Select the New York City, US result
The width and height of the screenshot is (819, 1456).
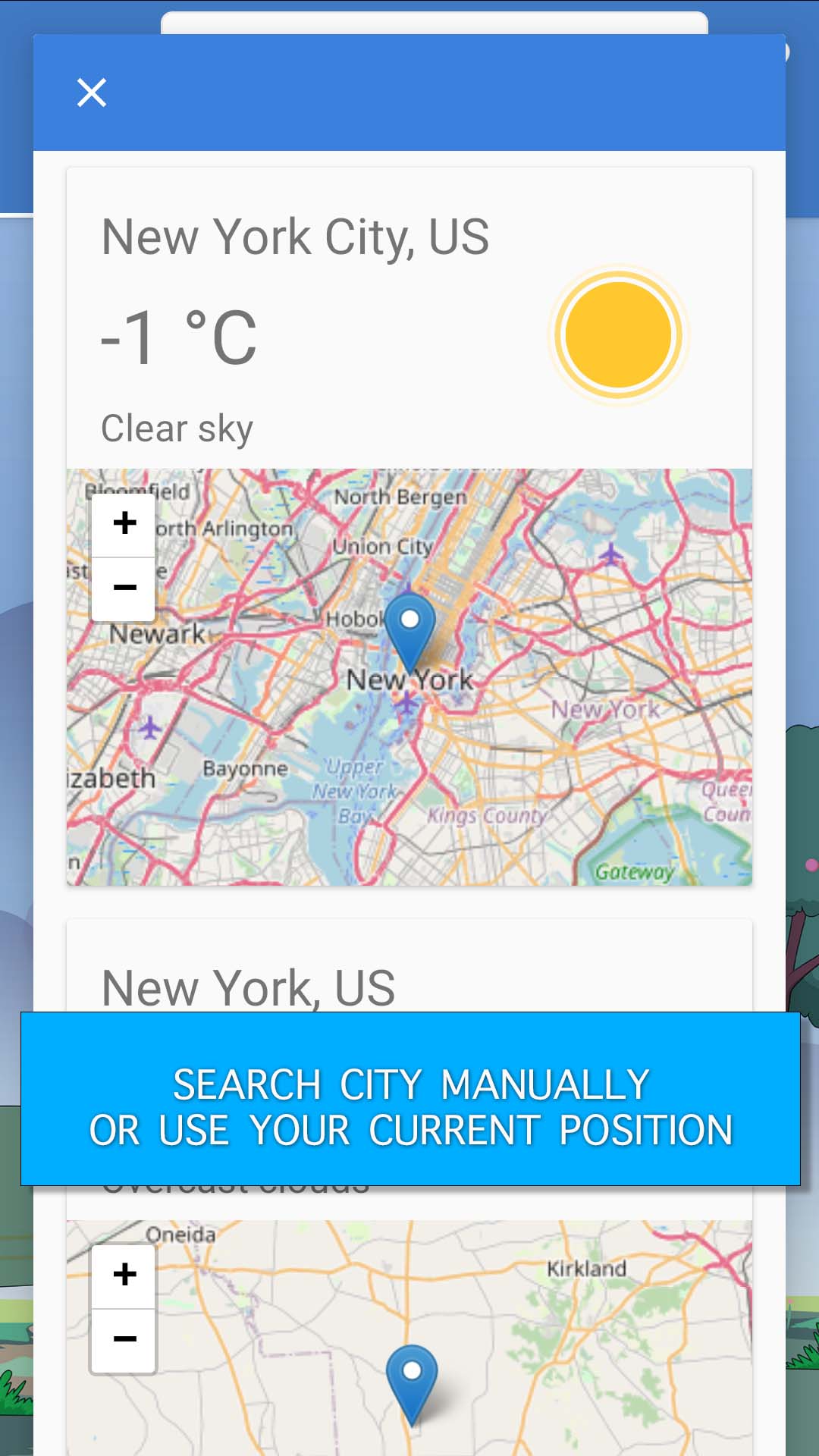tap(295, 237)
